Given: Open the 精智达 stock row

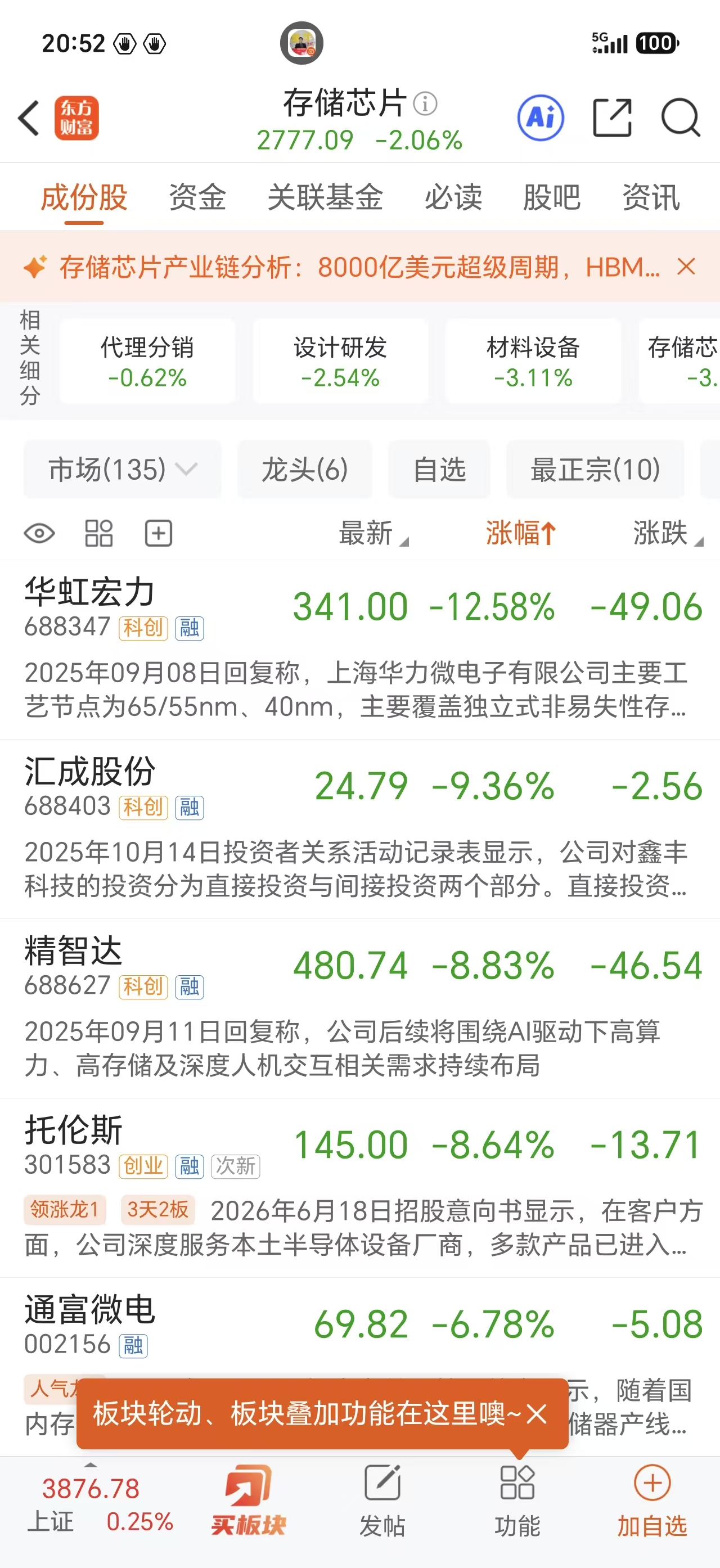Looking at the screenshot, I should pos(359,1008).
